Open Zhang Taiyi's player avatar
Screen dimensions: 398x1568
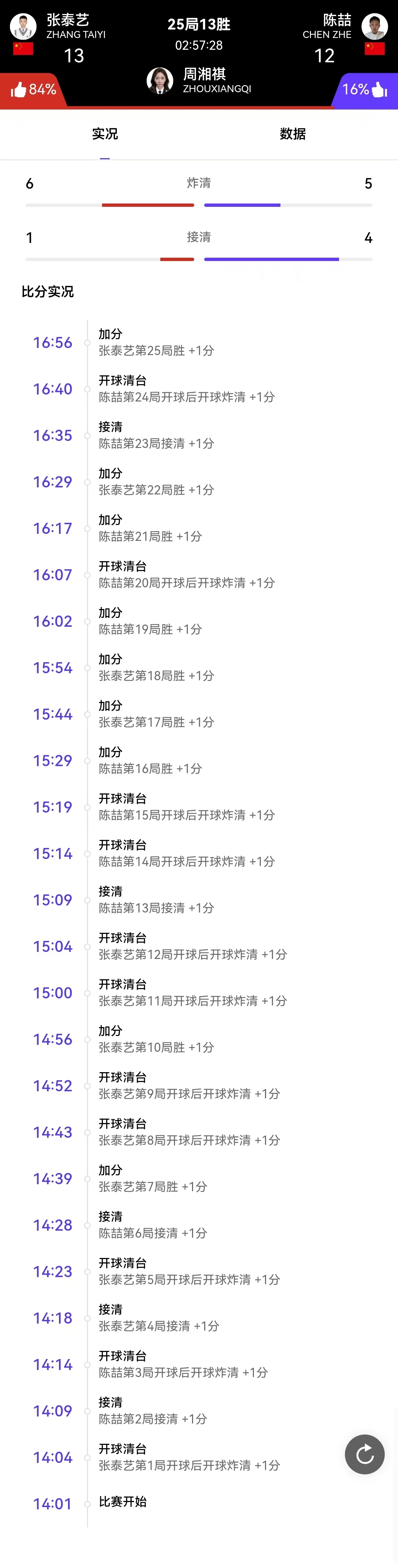(23, 26)
